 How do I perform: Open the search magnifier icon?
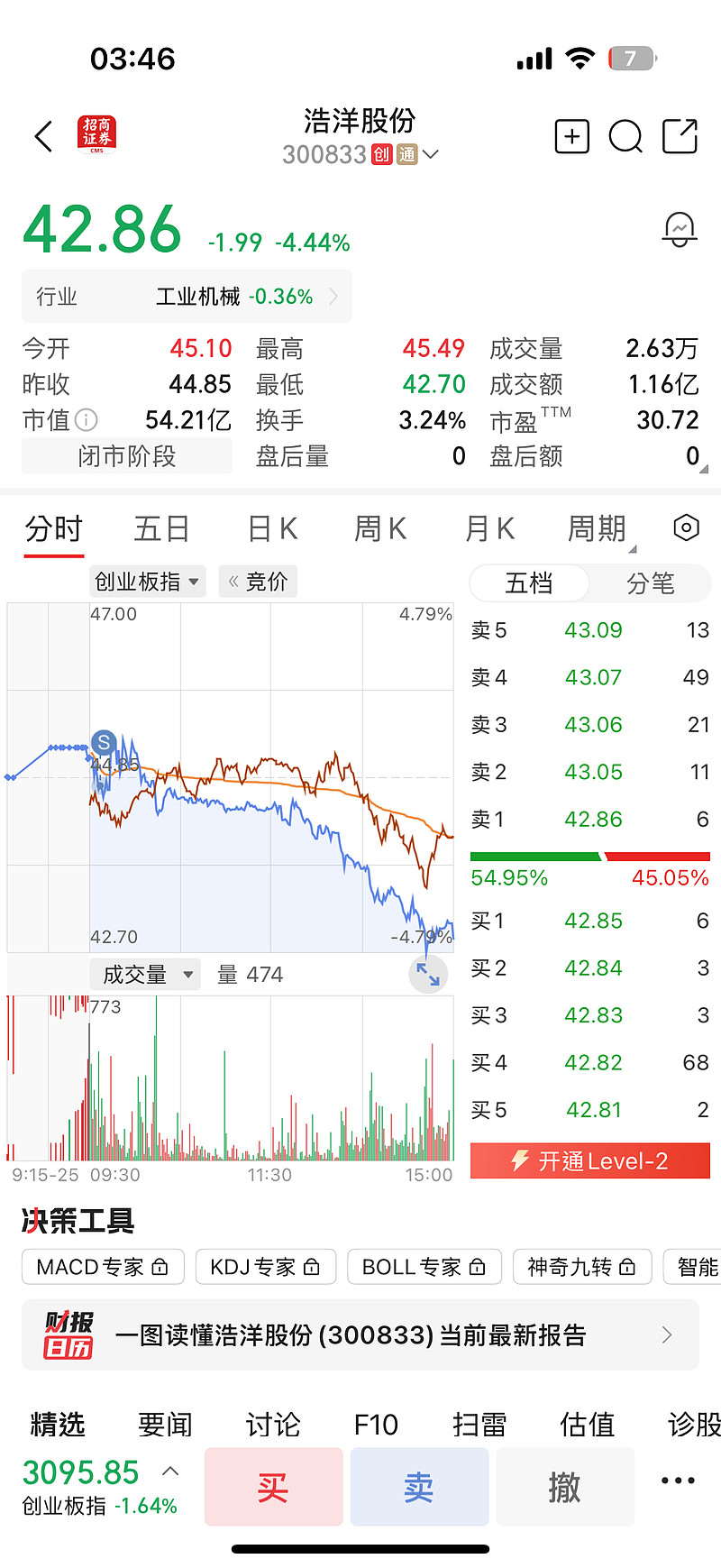pyautogui.click(x=625, y=136)
